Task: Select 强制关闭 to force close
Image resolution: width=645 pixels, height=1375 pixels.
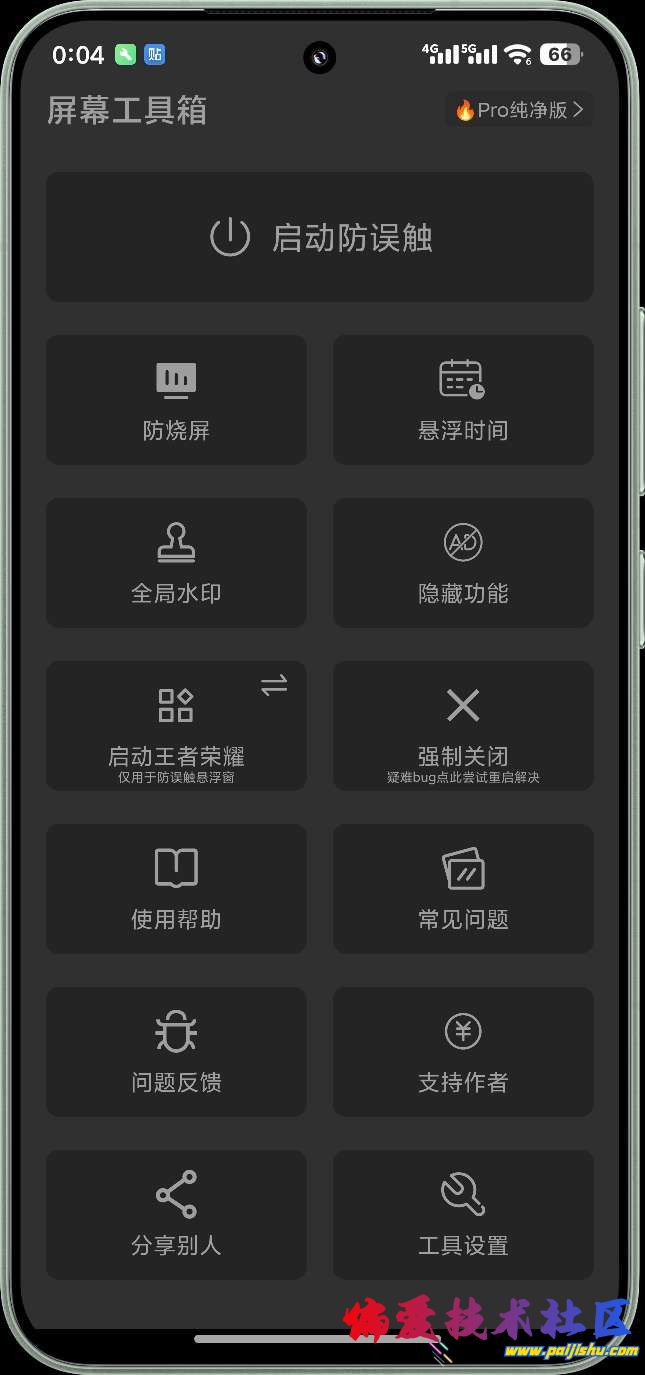Action: 462,726
